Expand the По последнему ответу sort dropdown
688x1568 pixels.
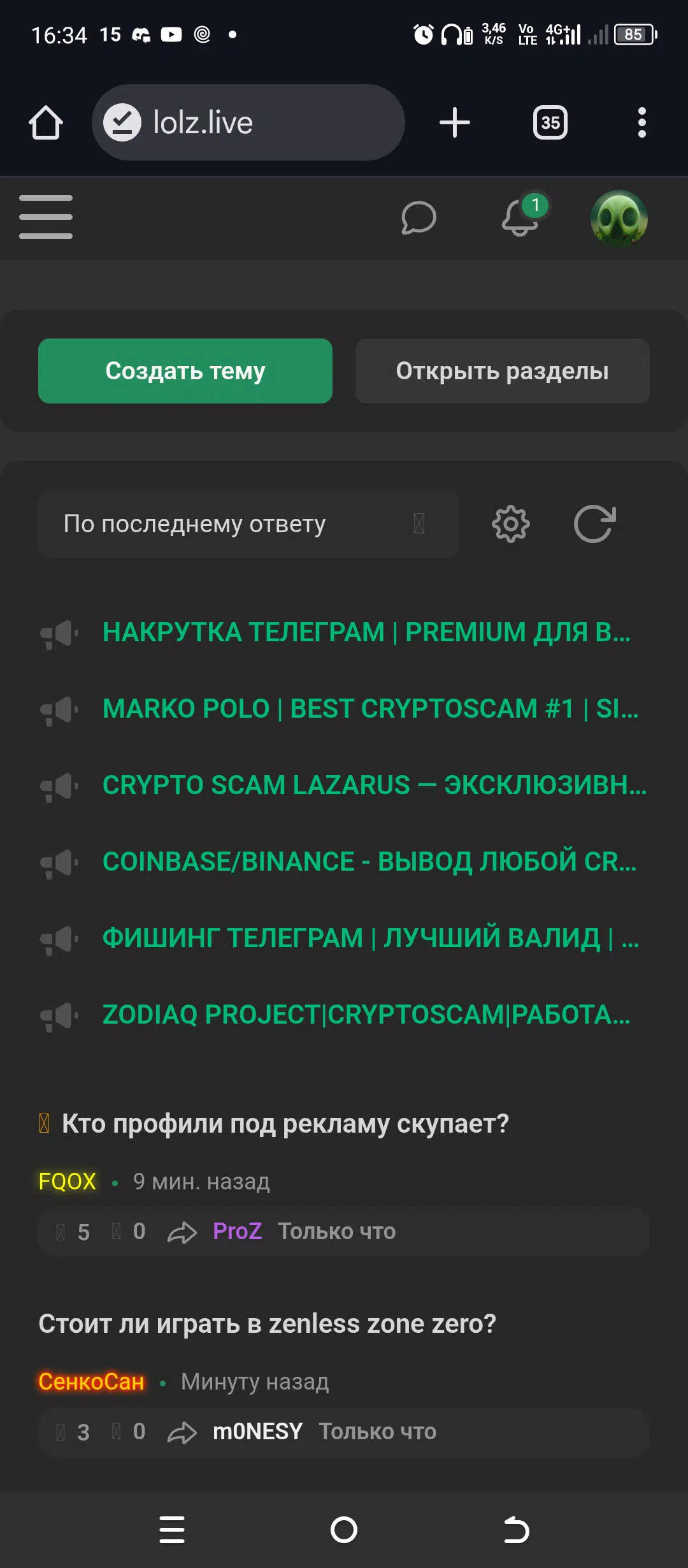[x=248, y=524]
